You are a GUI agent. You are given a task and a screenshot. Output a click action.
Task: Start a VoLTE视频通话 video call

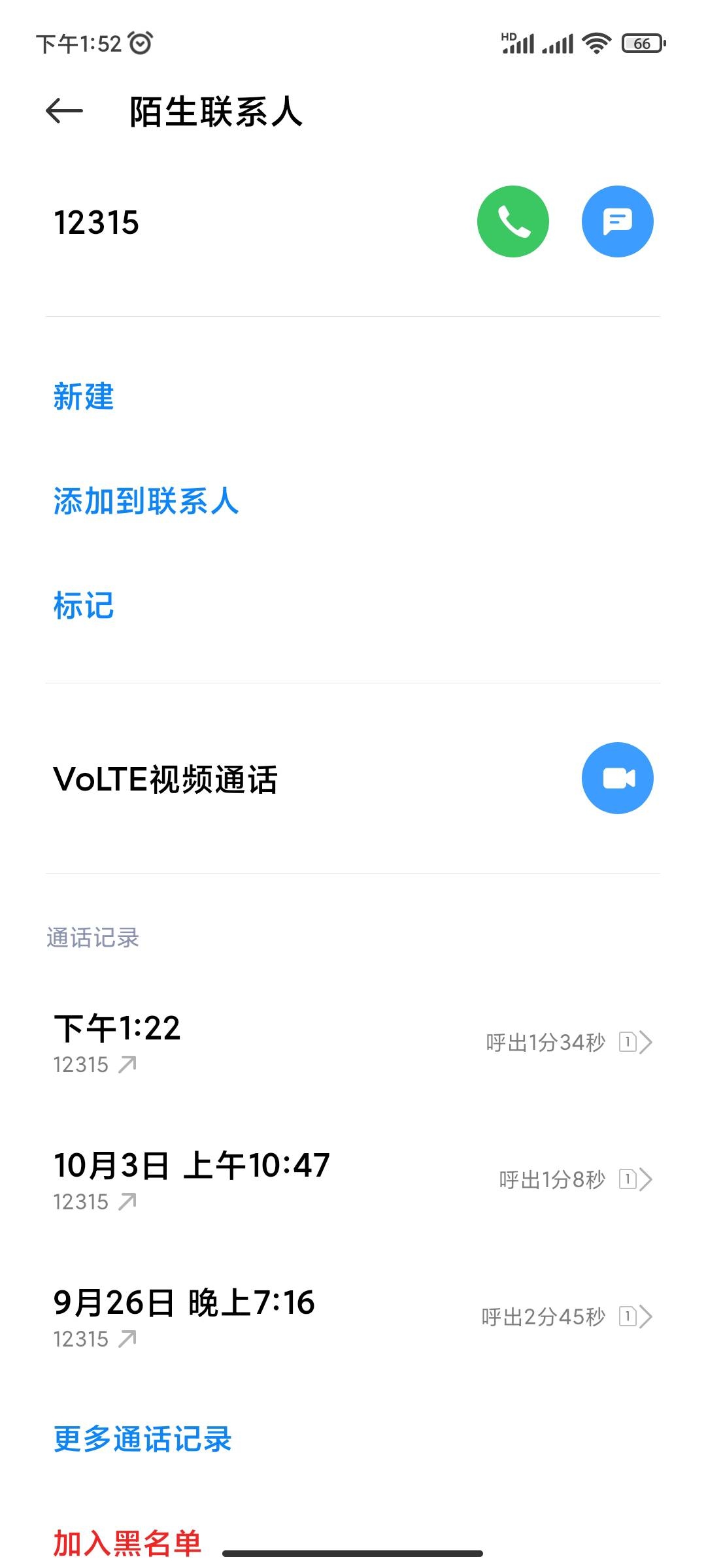pyautogui.click(x=617, y=778)
